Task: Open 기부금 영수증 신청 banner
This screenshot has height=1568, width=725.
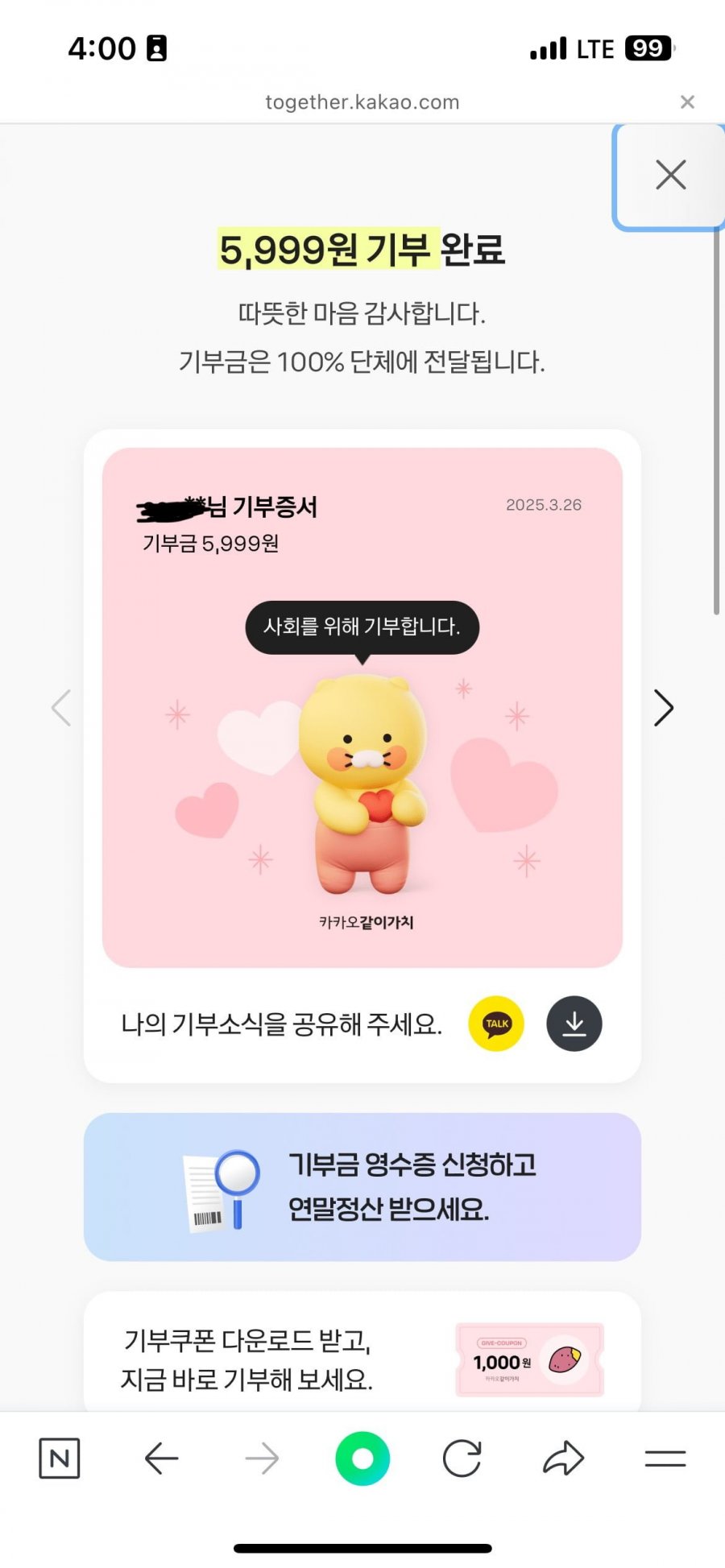Action: click(x=362, y=1186)
